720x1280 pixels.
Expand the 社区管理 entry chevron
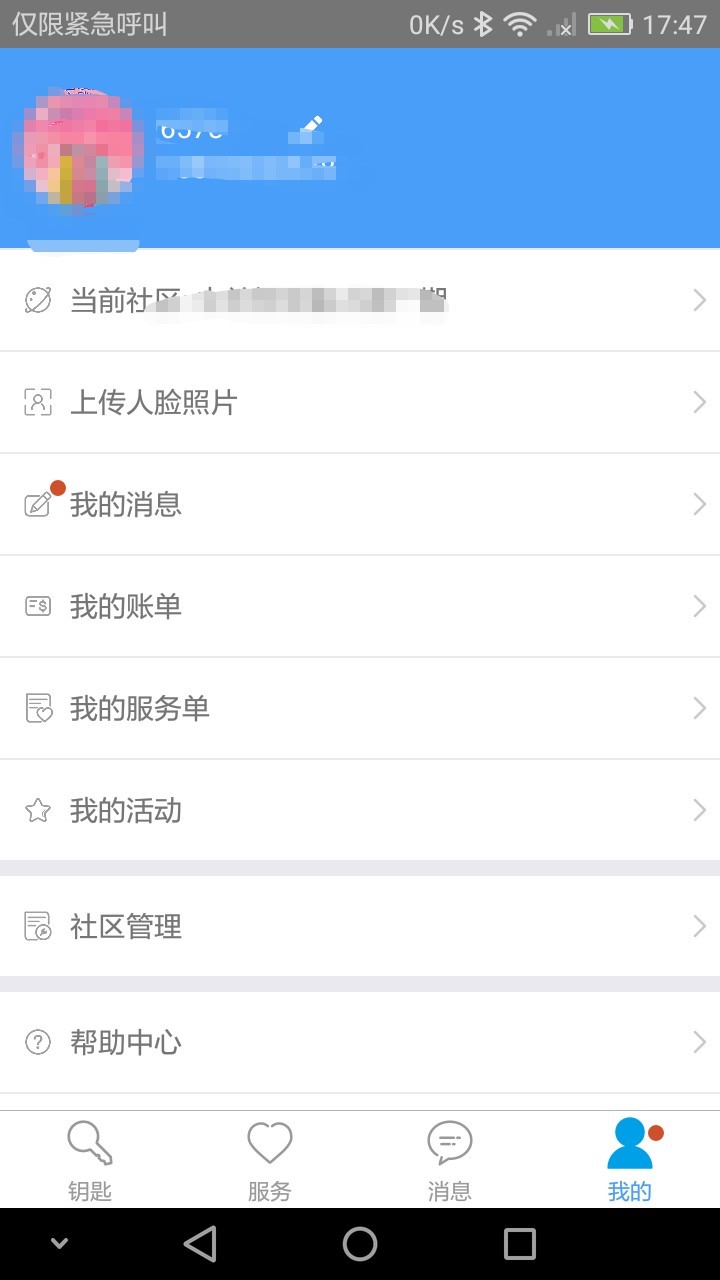[699, 926]
